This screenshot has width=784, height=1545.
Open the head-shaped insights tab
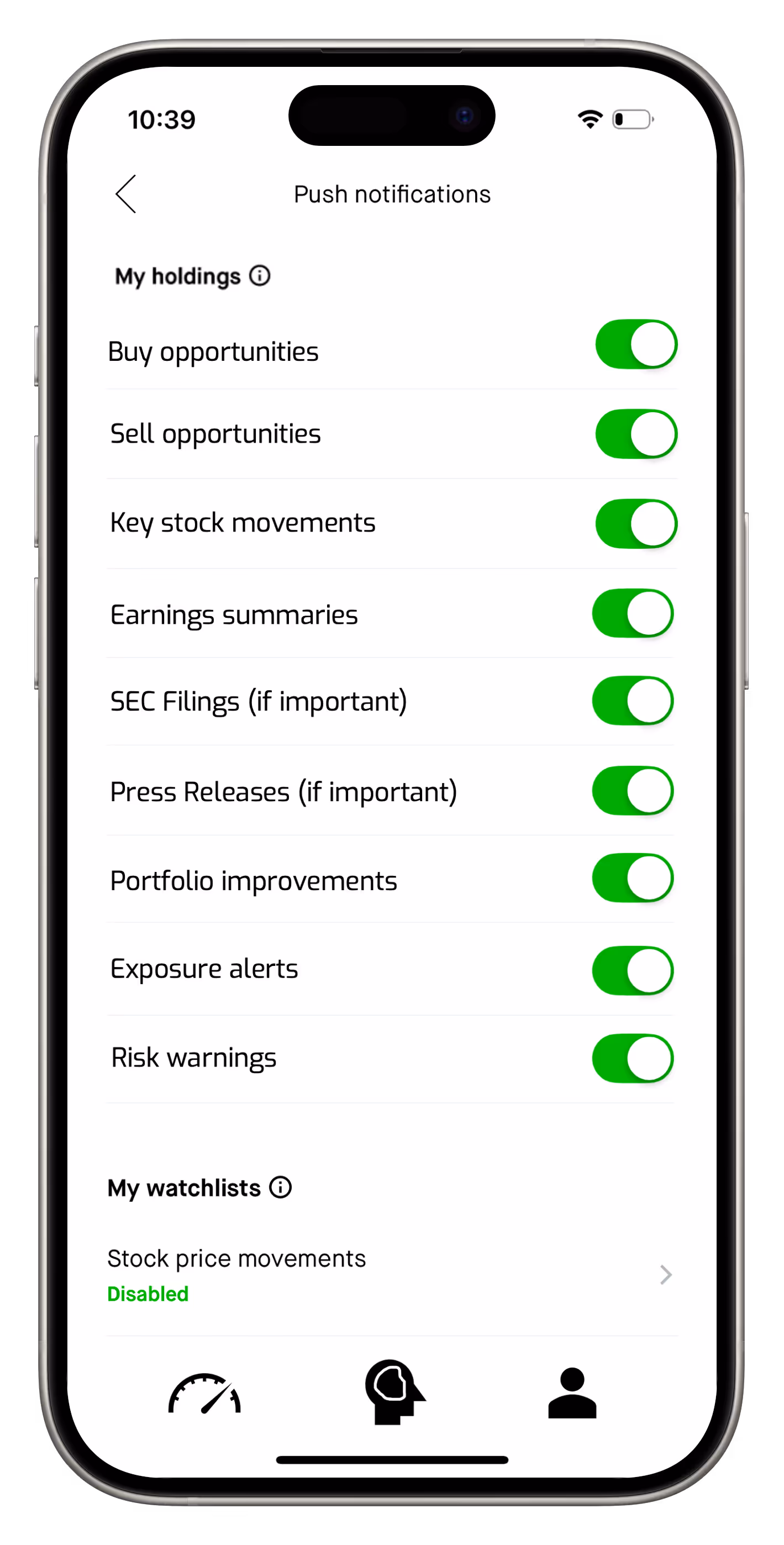click(393, 1391)
